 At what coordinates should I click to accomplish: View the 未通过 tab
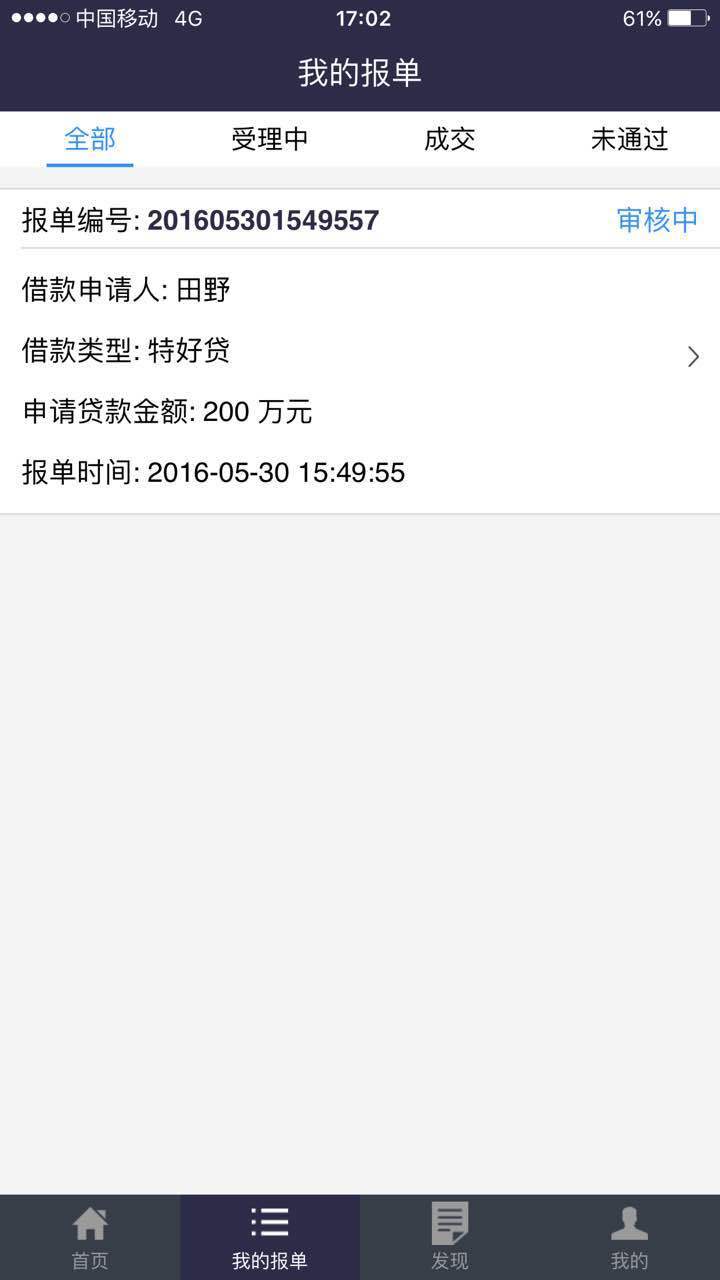629,139
